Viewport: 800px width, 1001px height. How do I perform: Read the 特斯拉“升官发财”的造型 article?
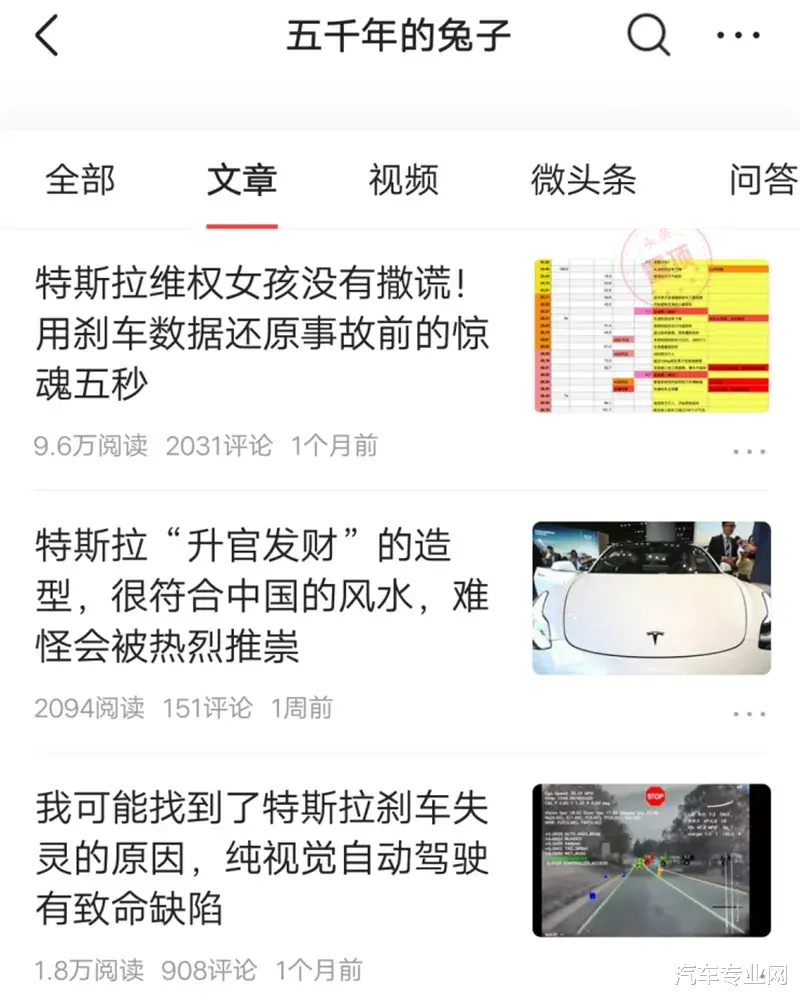pyautogui.click(x=260, y=596)
